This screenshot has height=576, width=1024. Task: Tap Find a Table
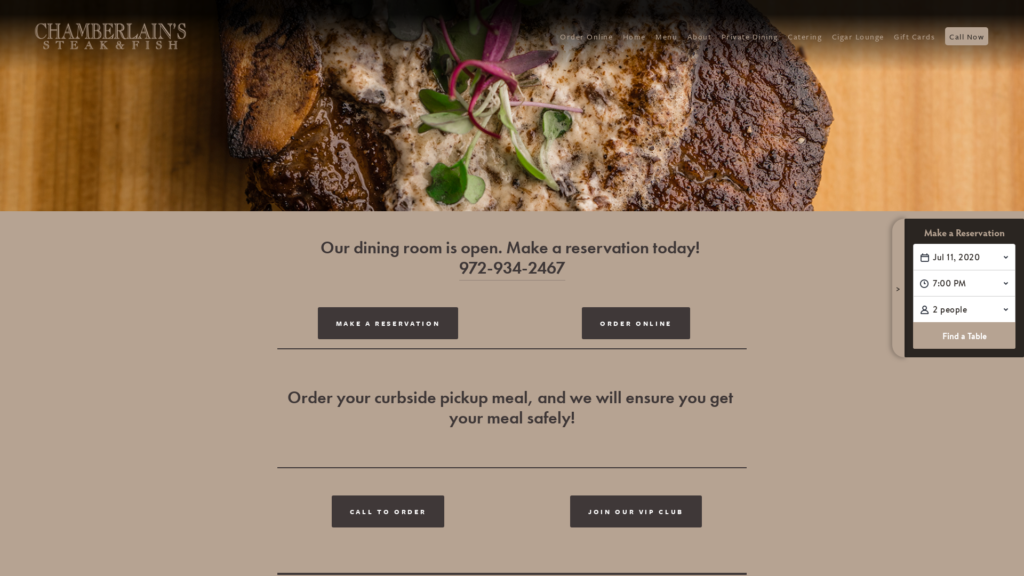(964, 336)
